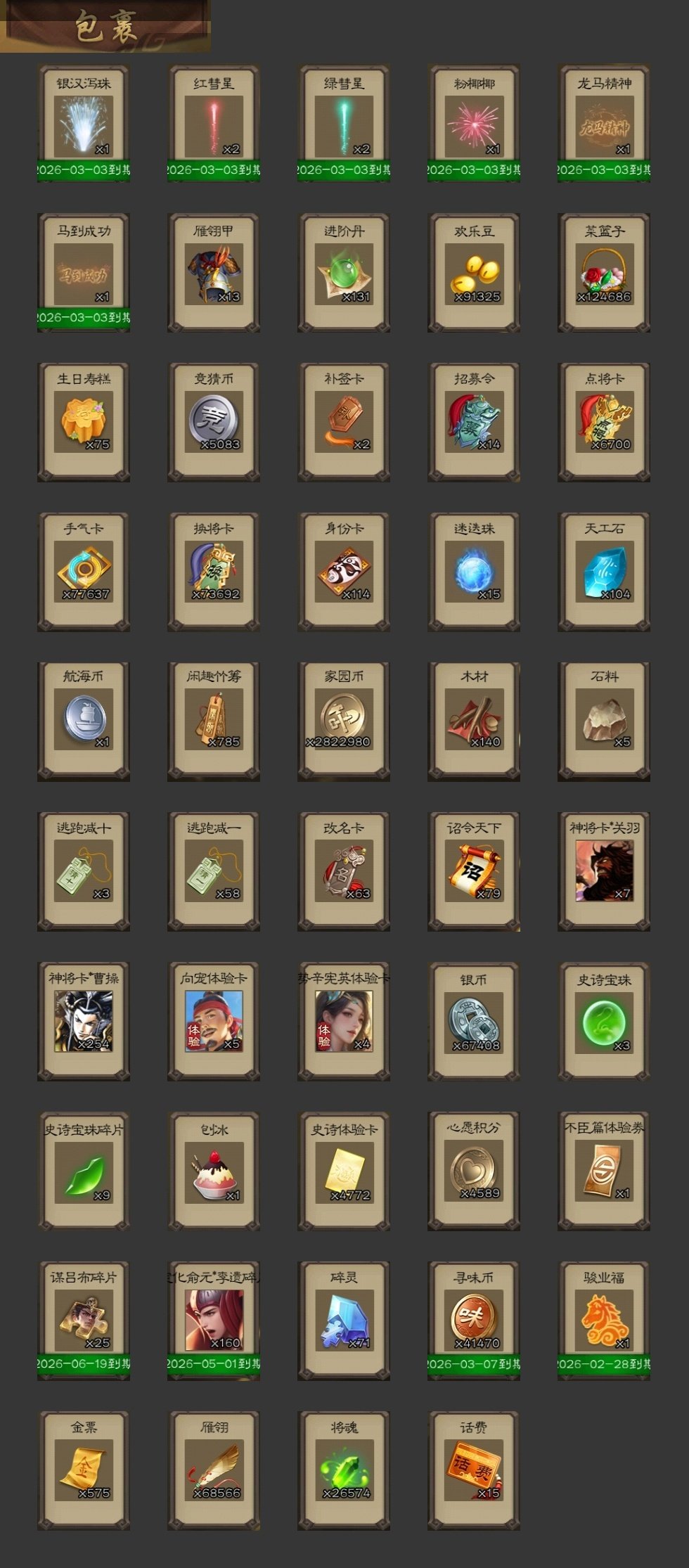Open the 诏令天下 scroll item
Image resolution: width=689 pixels, height=1568 pixels.
(474, 872)
